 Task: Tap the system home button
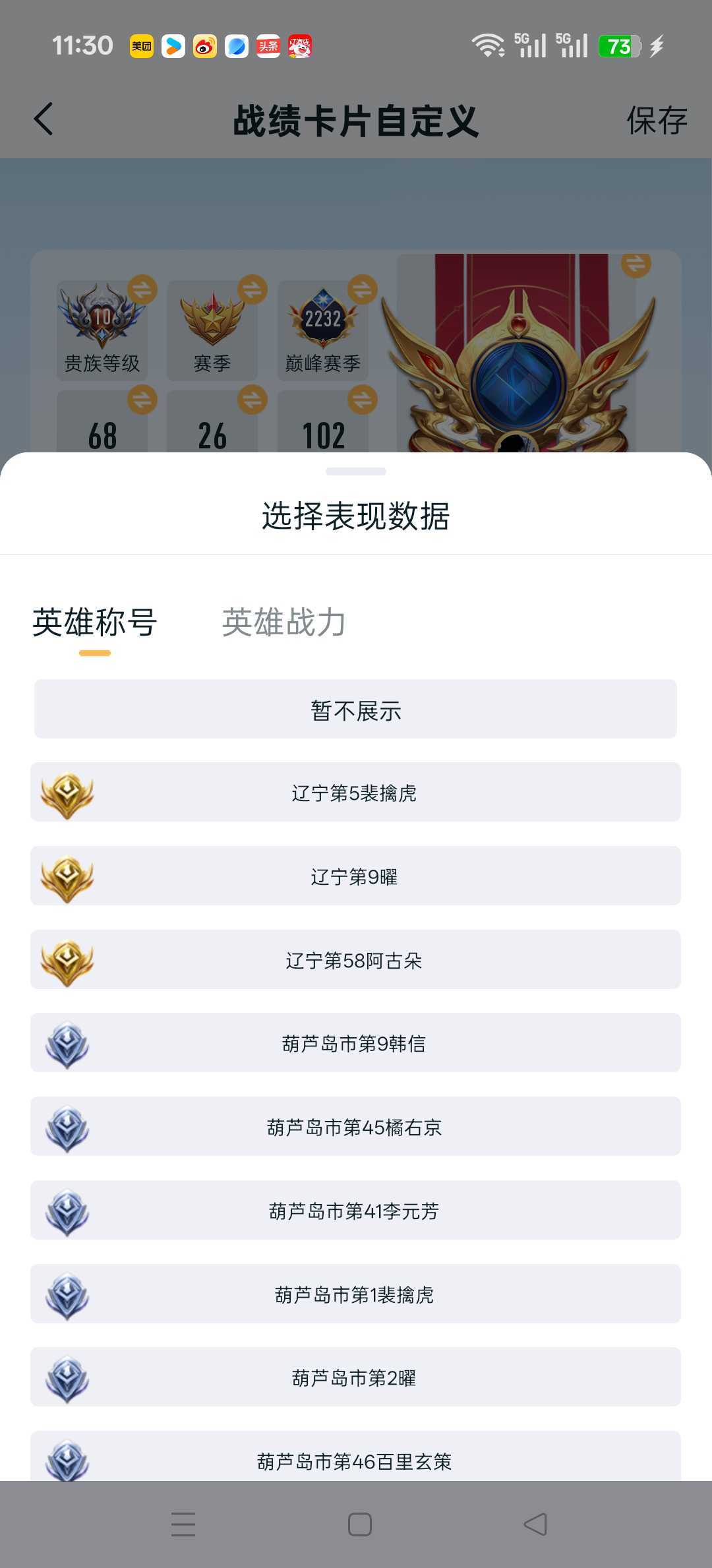pyautogui.click(x=359, y=1524)
